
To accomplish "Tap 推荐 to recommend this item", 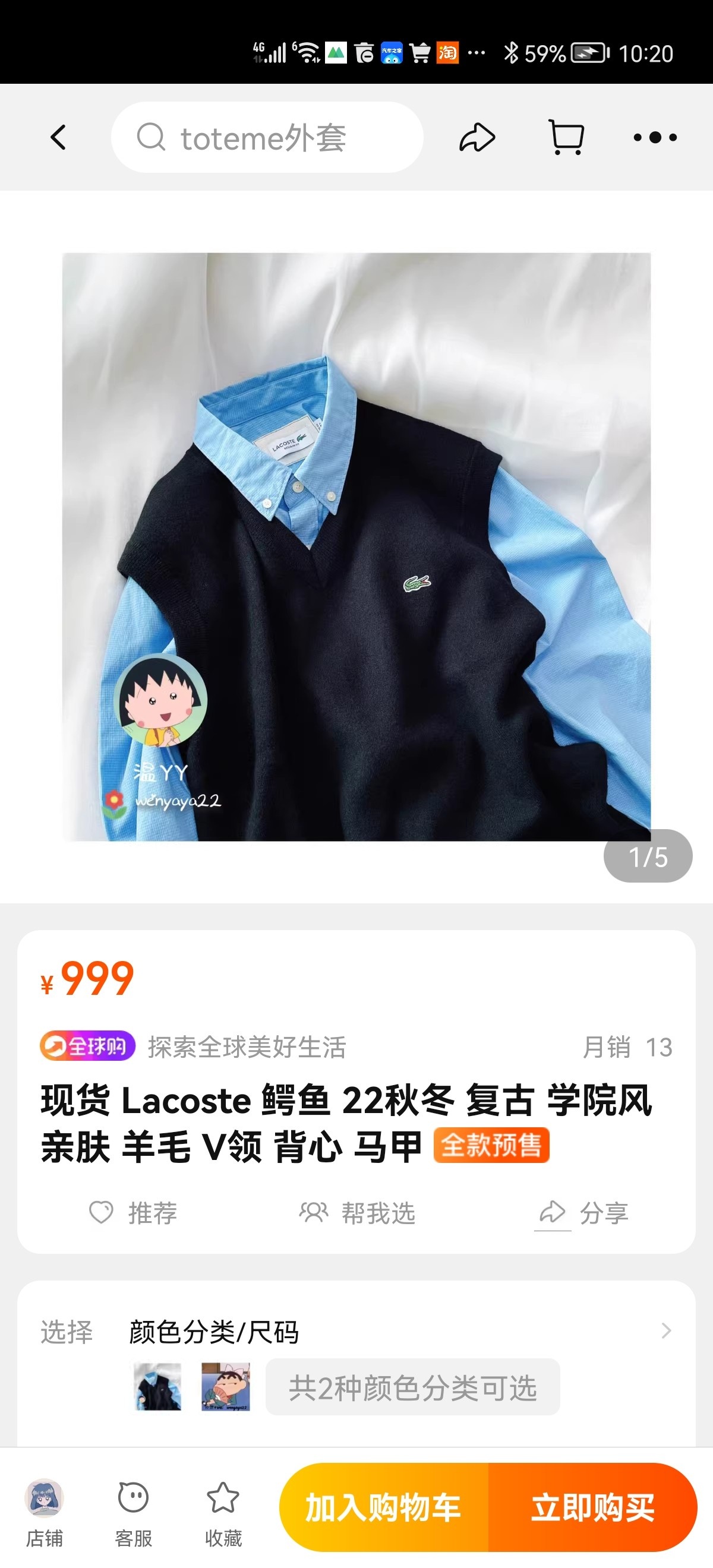I will (133, 1212).
